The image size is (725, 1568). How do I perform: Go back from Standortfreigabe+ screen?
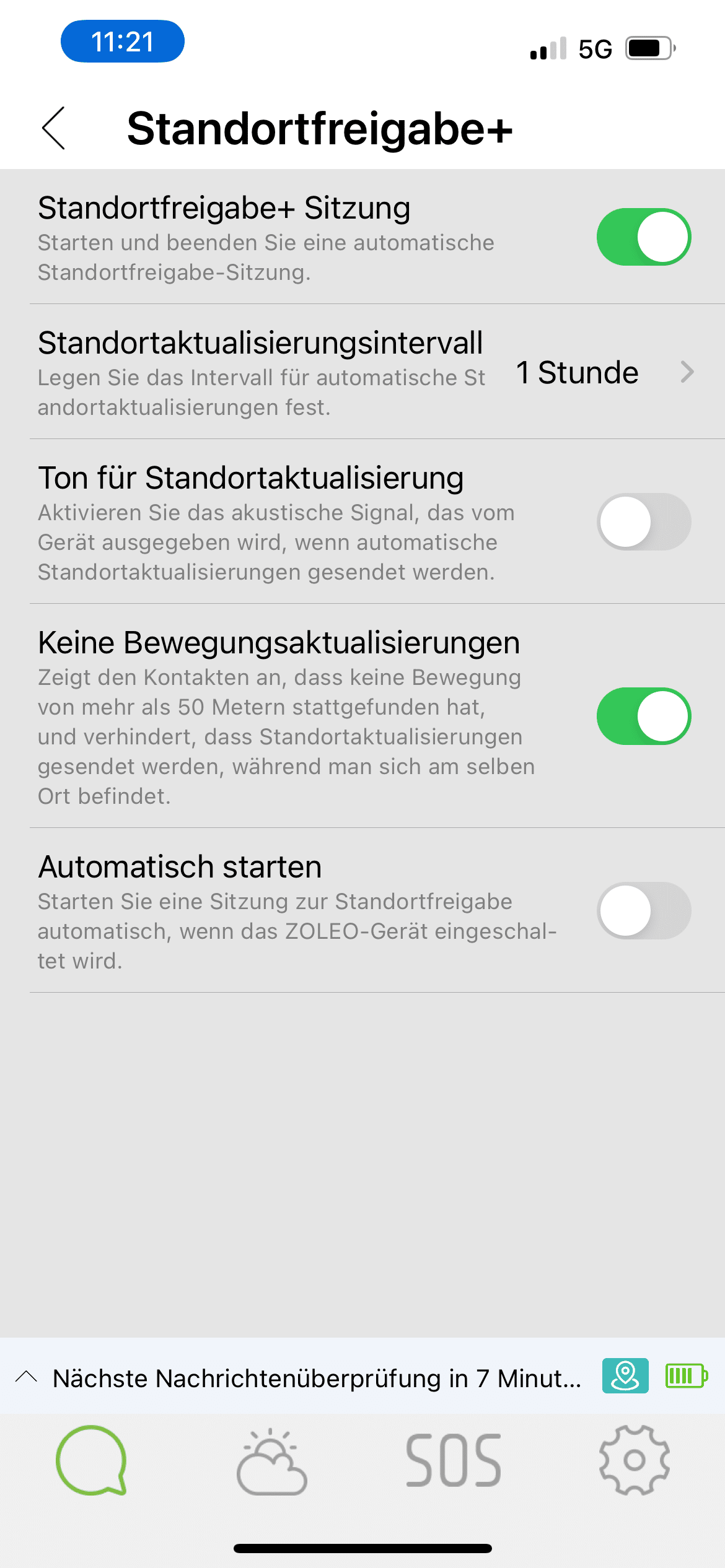[54, 128]
